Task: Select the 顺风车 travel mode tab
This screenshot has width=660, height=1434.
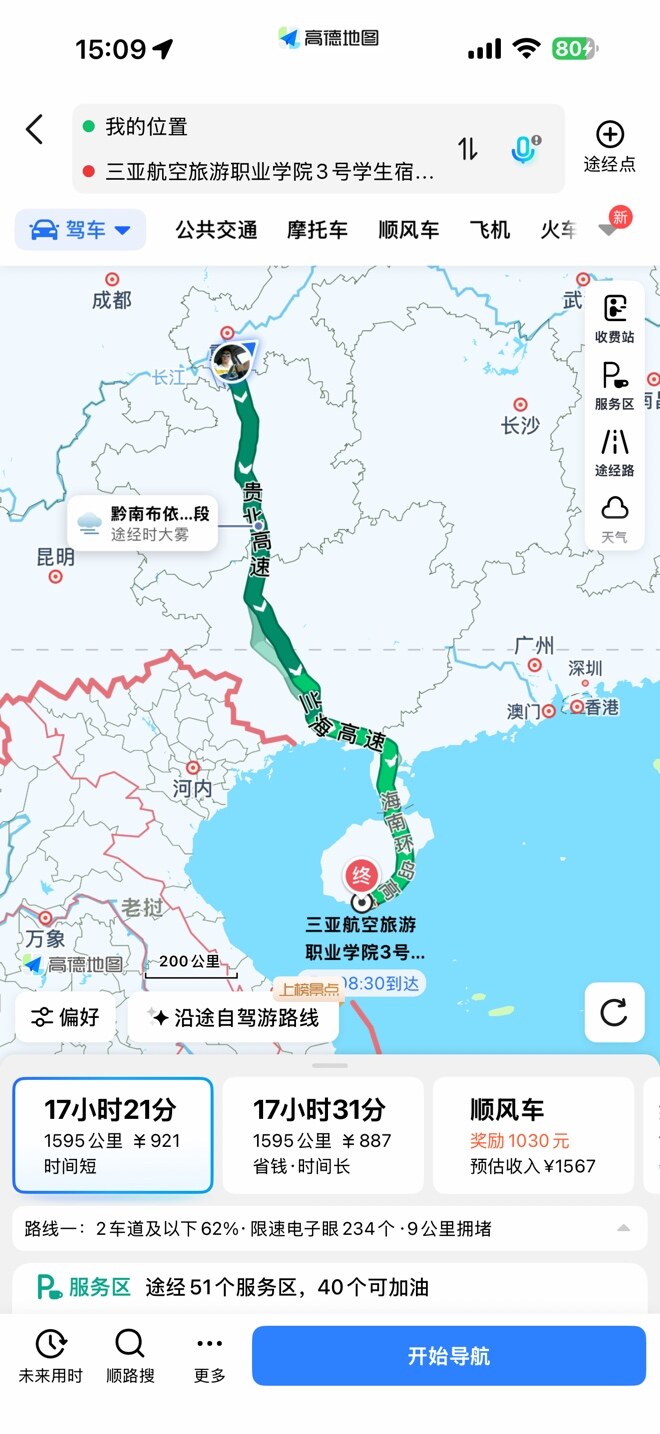Action: point(408,230)
